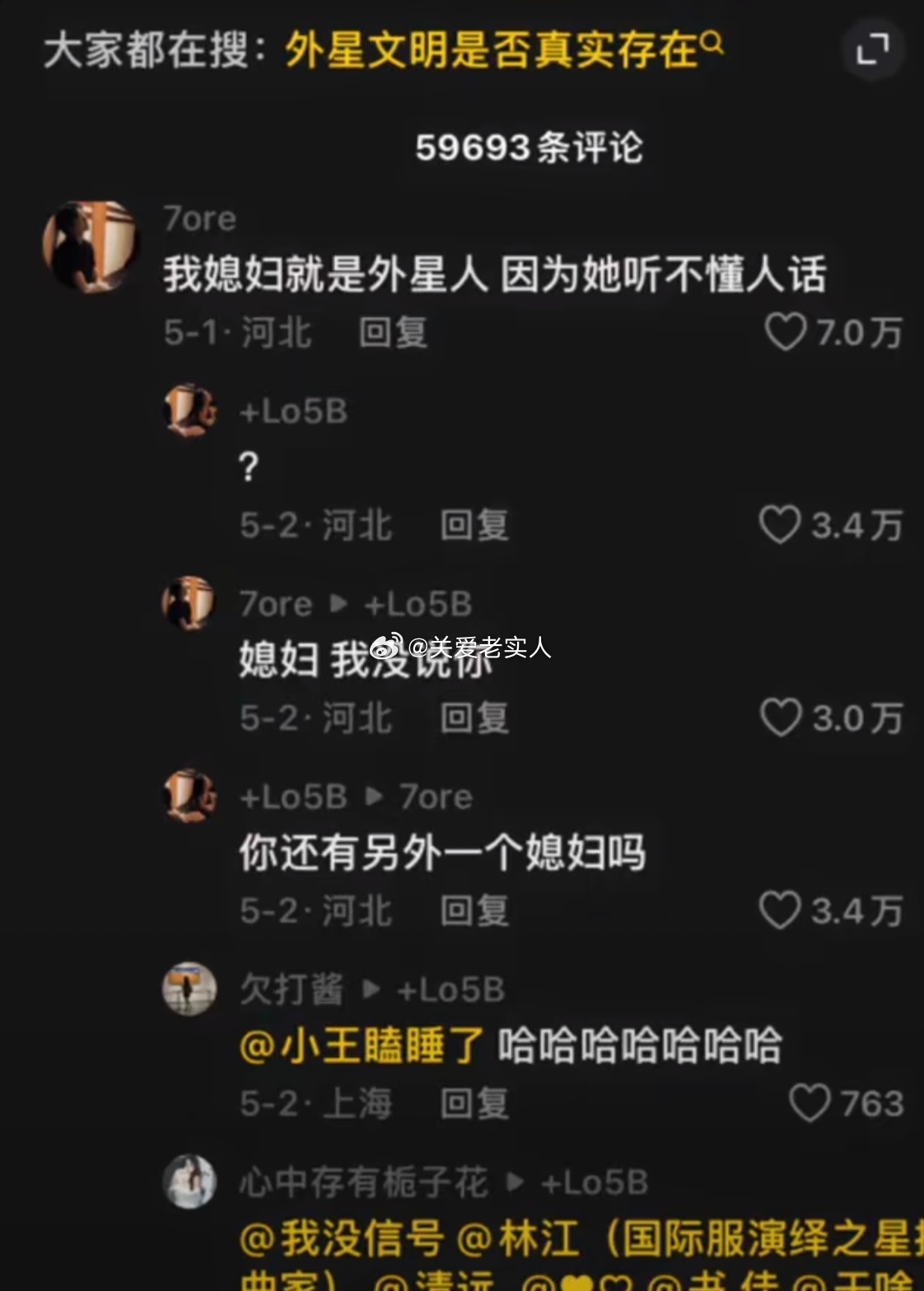This screenshot has height=1291, width=924.
Task: Reply to the comment 媳妇 我没说你
Action: [474, 718]
